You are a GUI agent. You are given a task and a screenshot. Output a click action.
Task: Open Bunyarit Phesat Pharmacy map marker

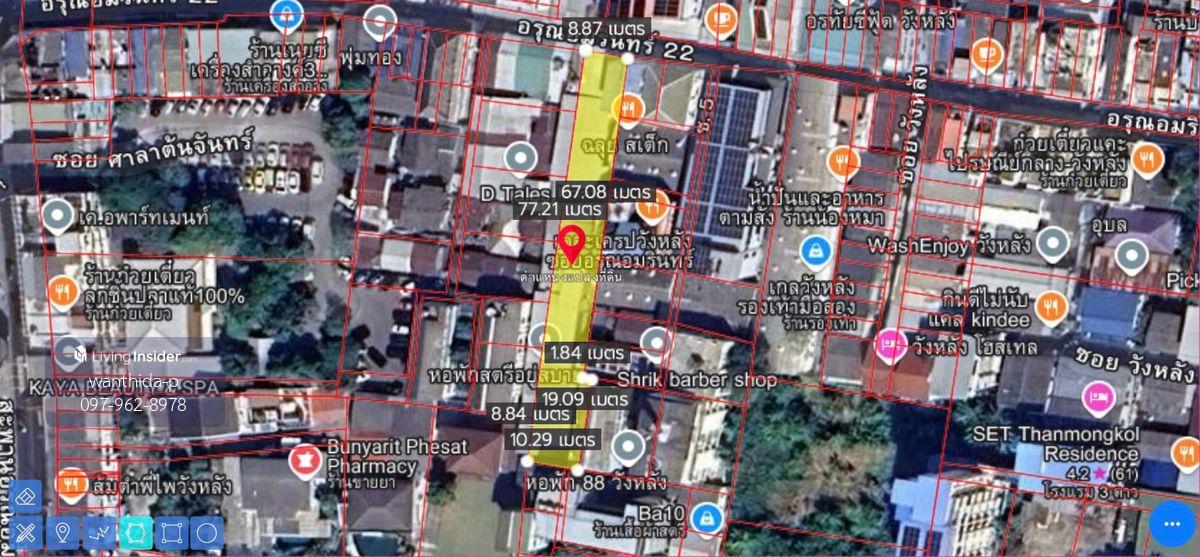pyautogui.click(x=303, y=461)
